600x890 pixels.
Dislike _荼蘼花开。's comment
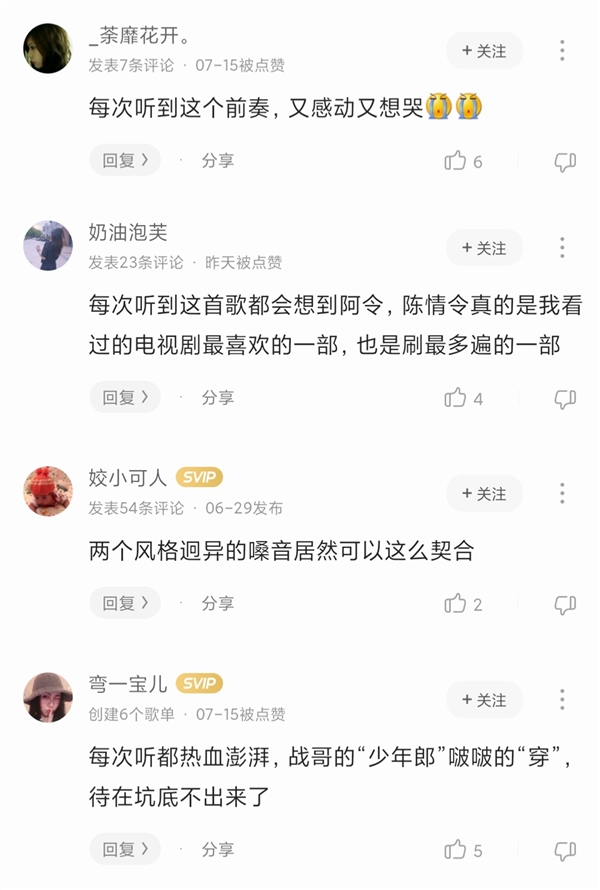point(565,161)
